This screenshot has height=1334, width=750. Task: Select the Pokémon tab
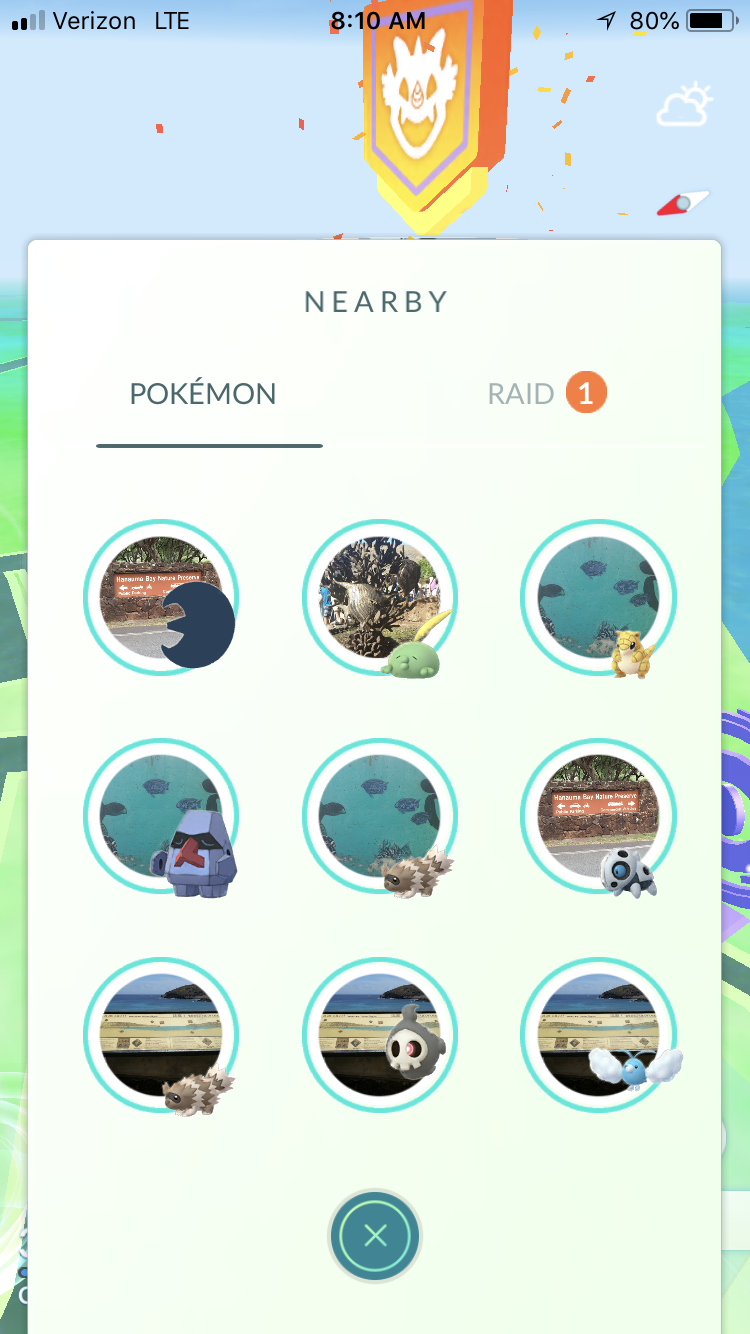[203, 394]
